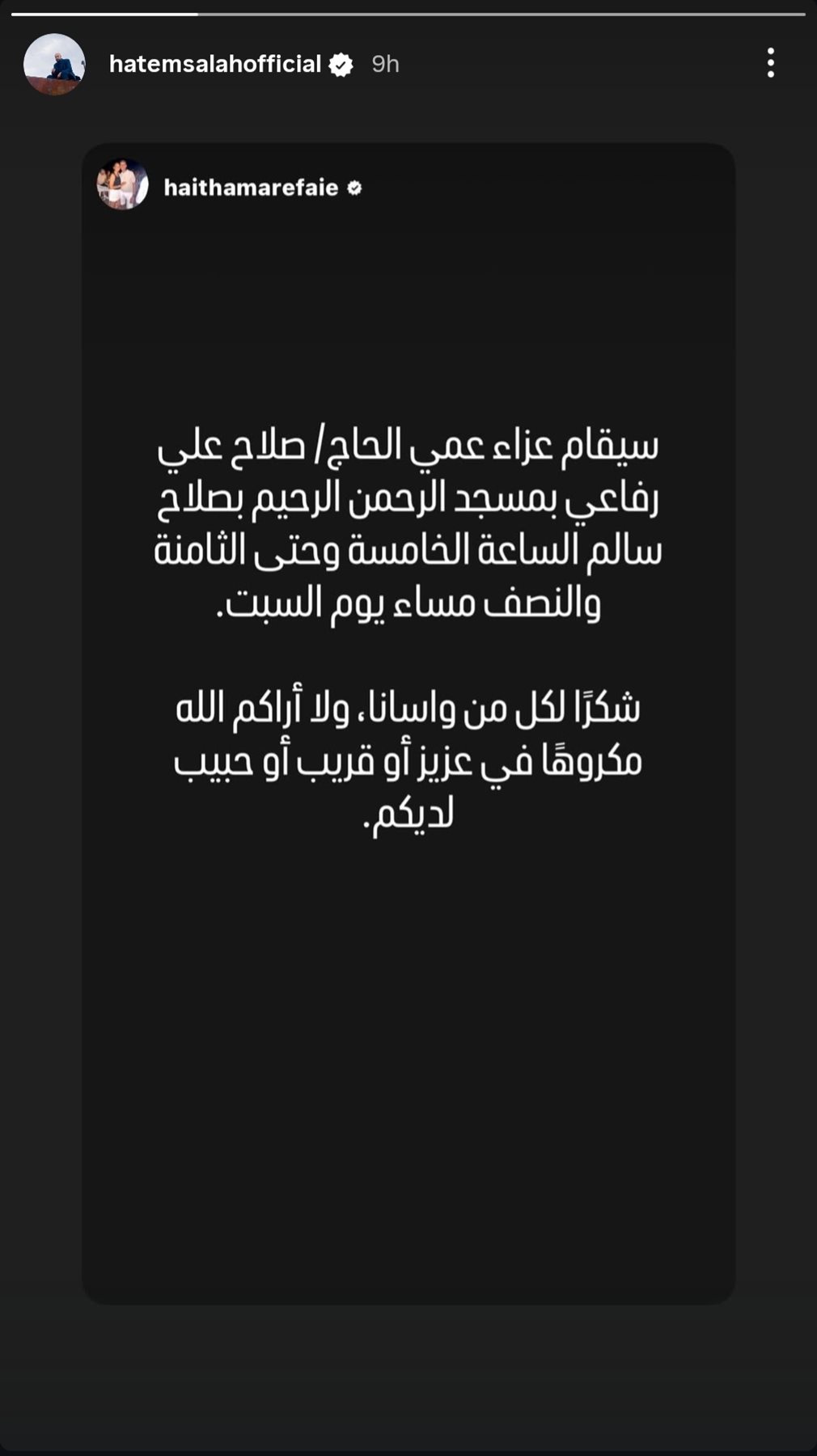Open the hatemsalahofficial username link
This screenshot has width=817, height=1456.
214,64
